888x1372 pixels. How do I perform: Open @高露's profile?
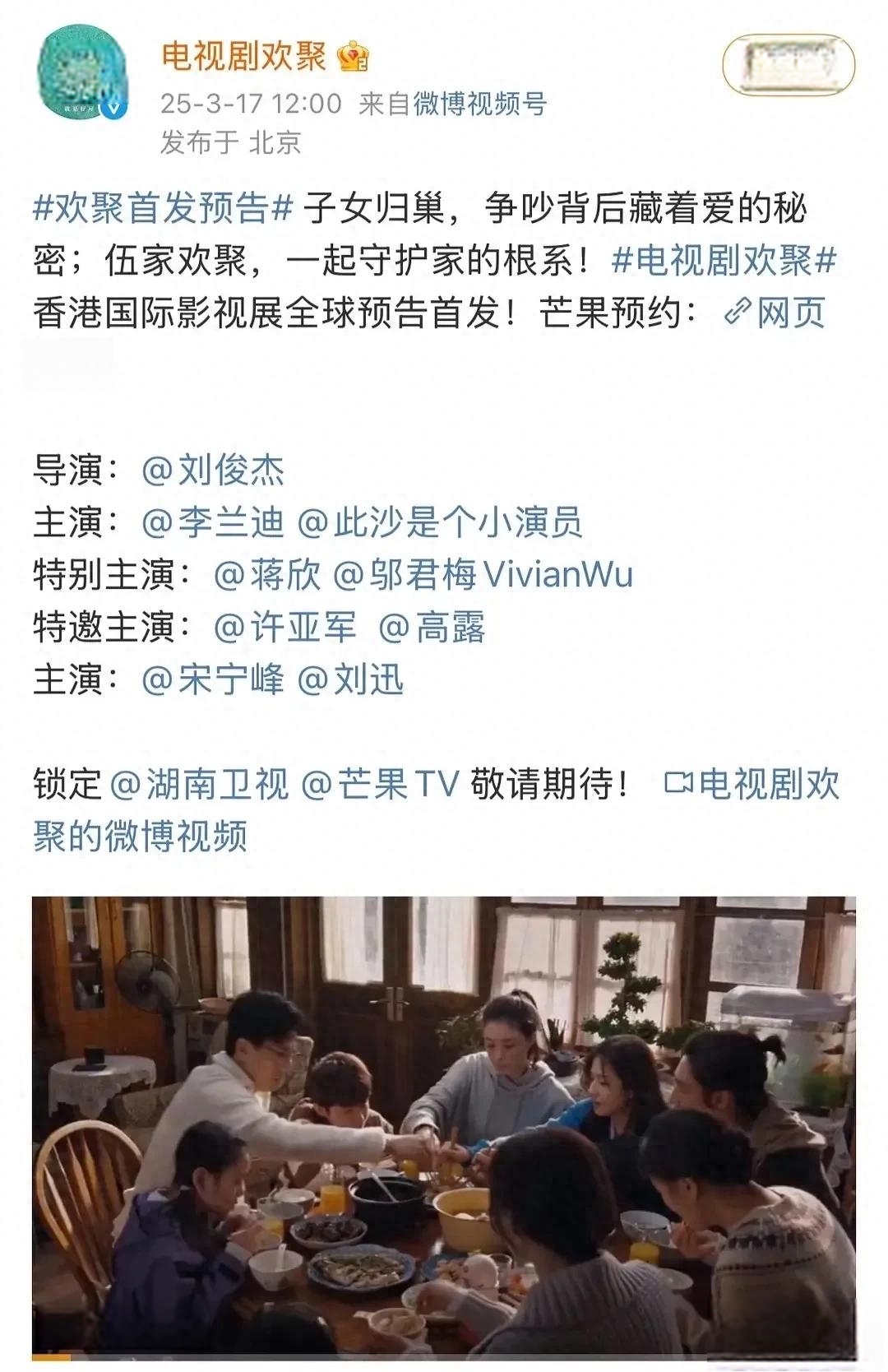tap(432, 628)
